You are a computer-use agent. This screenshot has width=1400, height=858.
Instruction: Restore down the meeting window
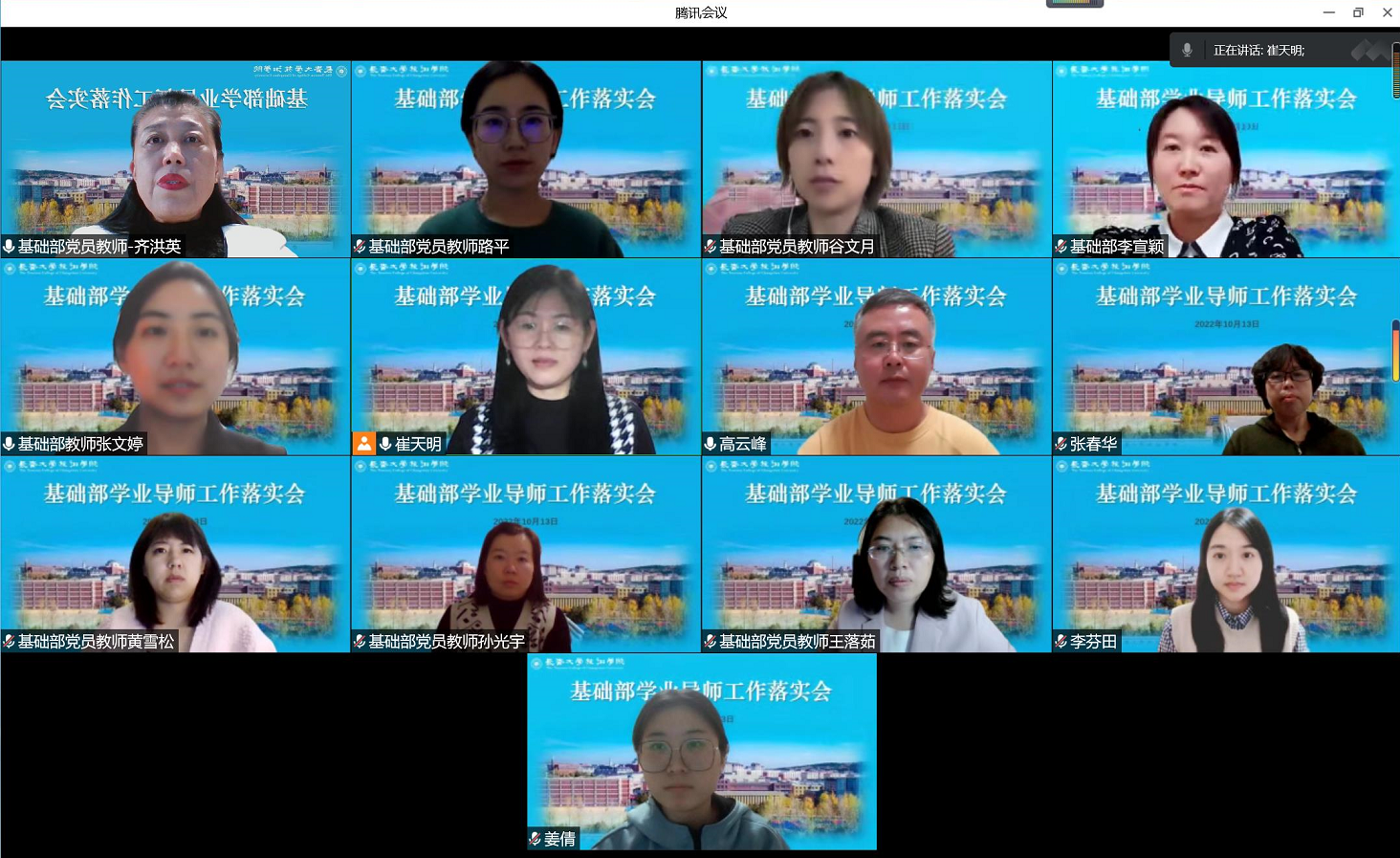click(x=1358, y=12)
